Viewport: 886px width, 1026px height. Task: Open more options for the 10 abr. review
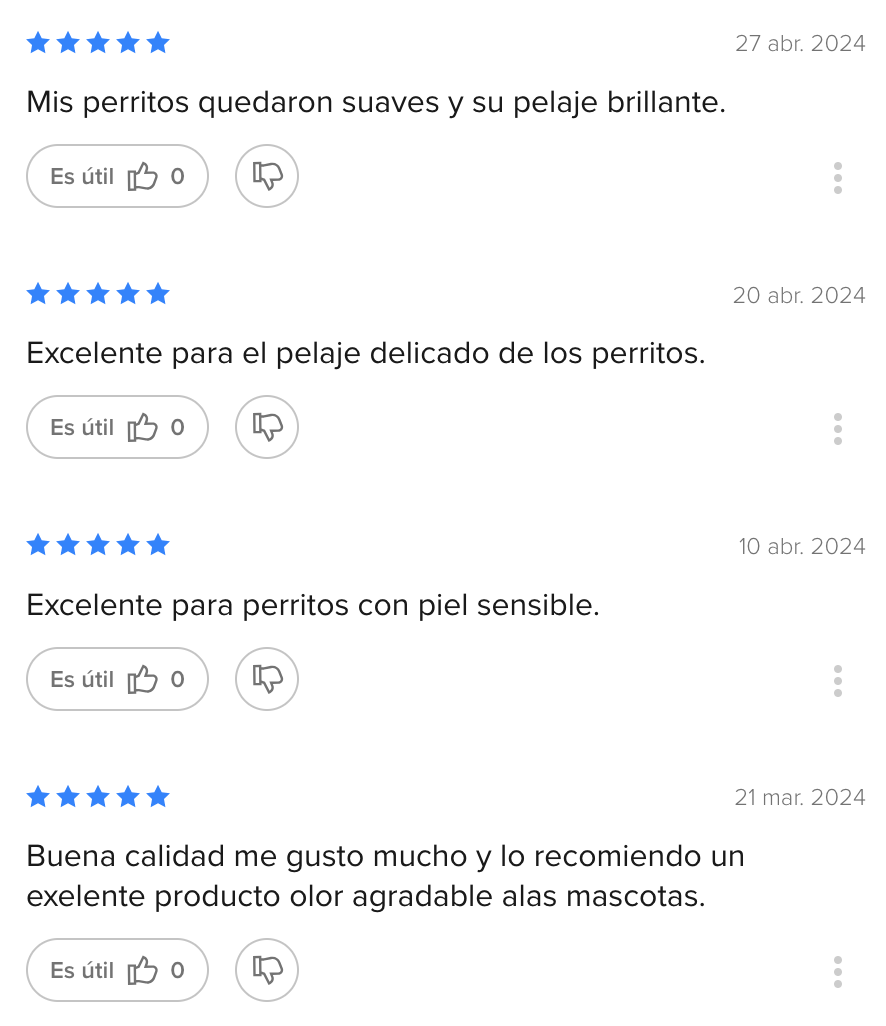[x=837, y=680]
